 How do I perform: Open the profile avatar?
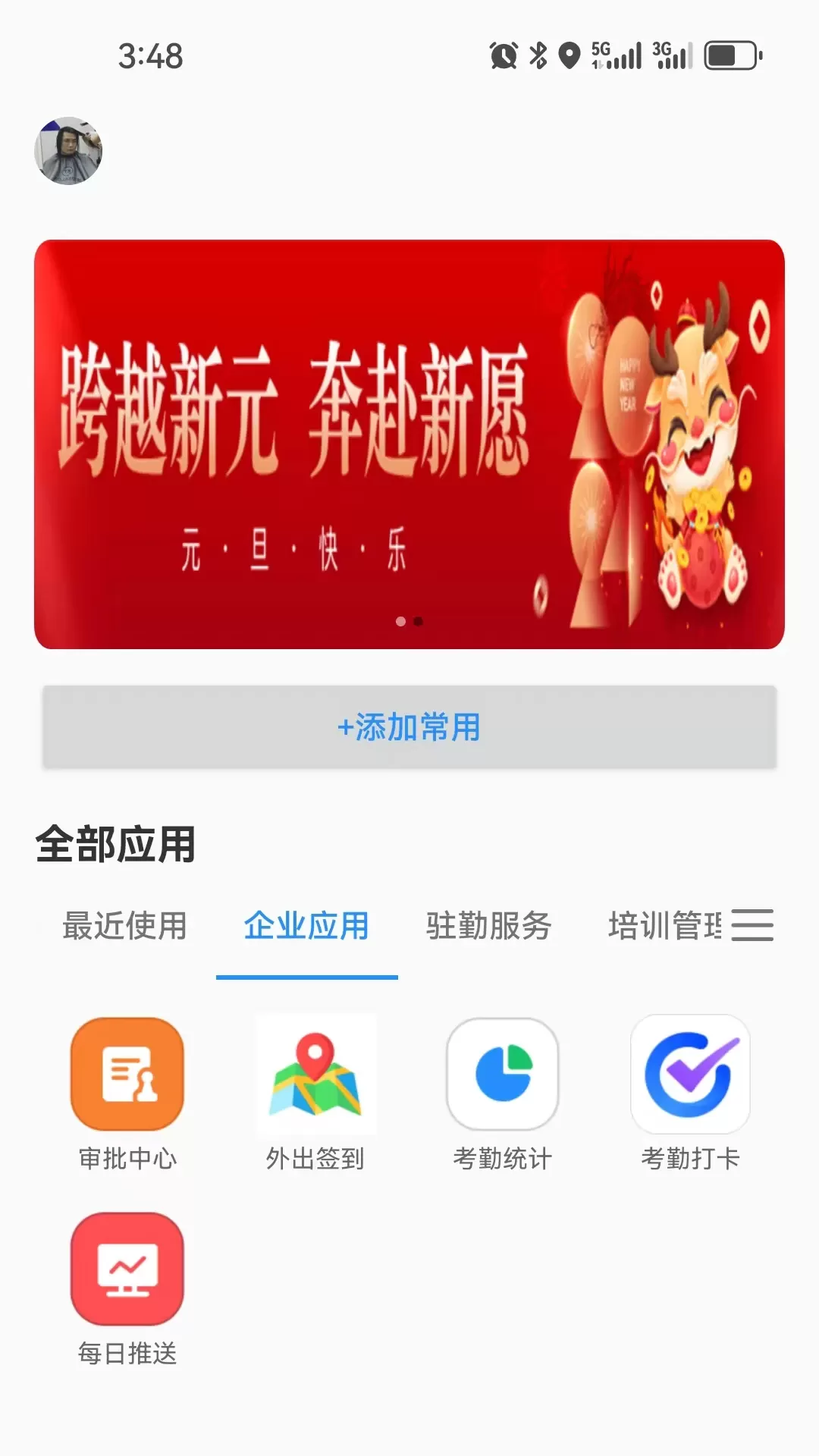point(68,151)
